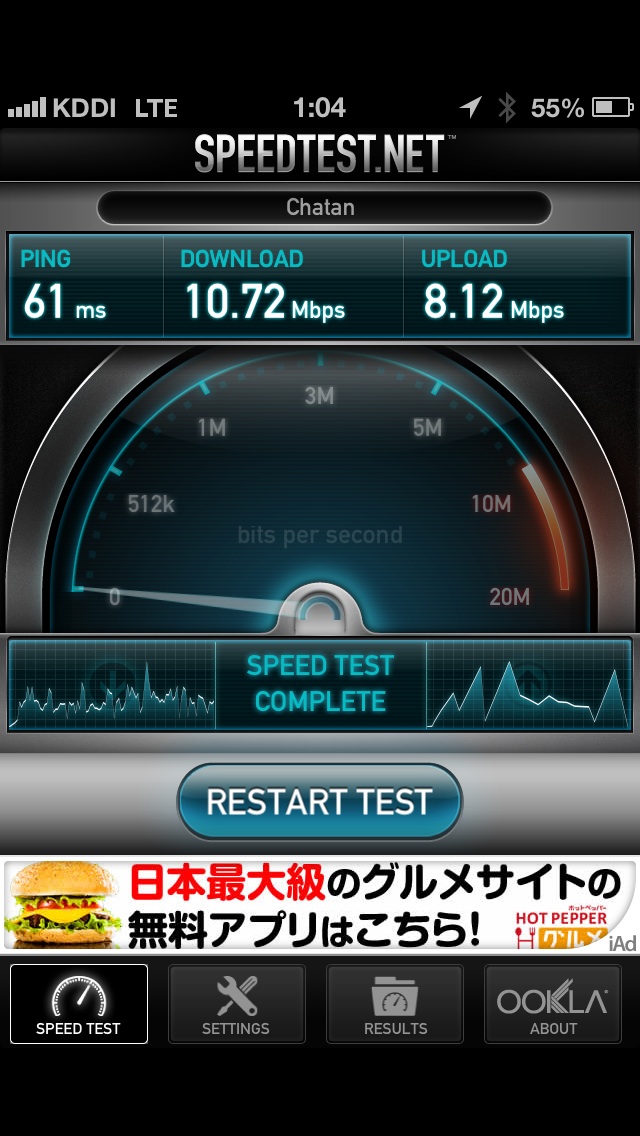The height and width of the screenshot is (1136, 640).
Task: Go to the Ookla About tab
Action: click(x=553, y=1003)
